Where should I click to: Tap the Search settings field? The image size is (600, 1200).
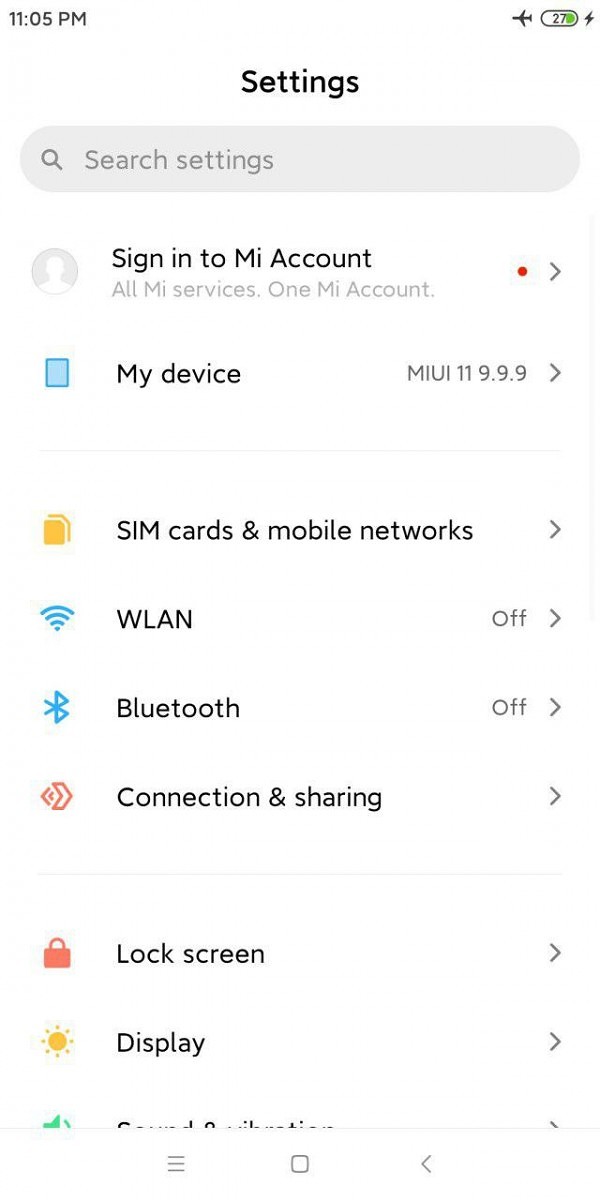pyautogui.click(x=300, y=160)
